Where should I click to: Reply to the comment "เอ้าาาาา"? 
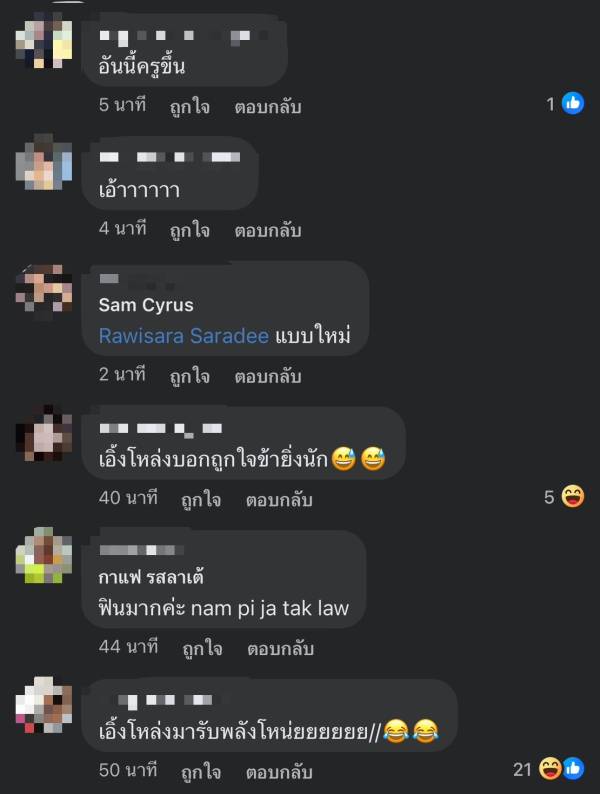tap(268, 230)
